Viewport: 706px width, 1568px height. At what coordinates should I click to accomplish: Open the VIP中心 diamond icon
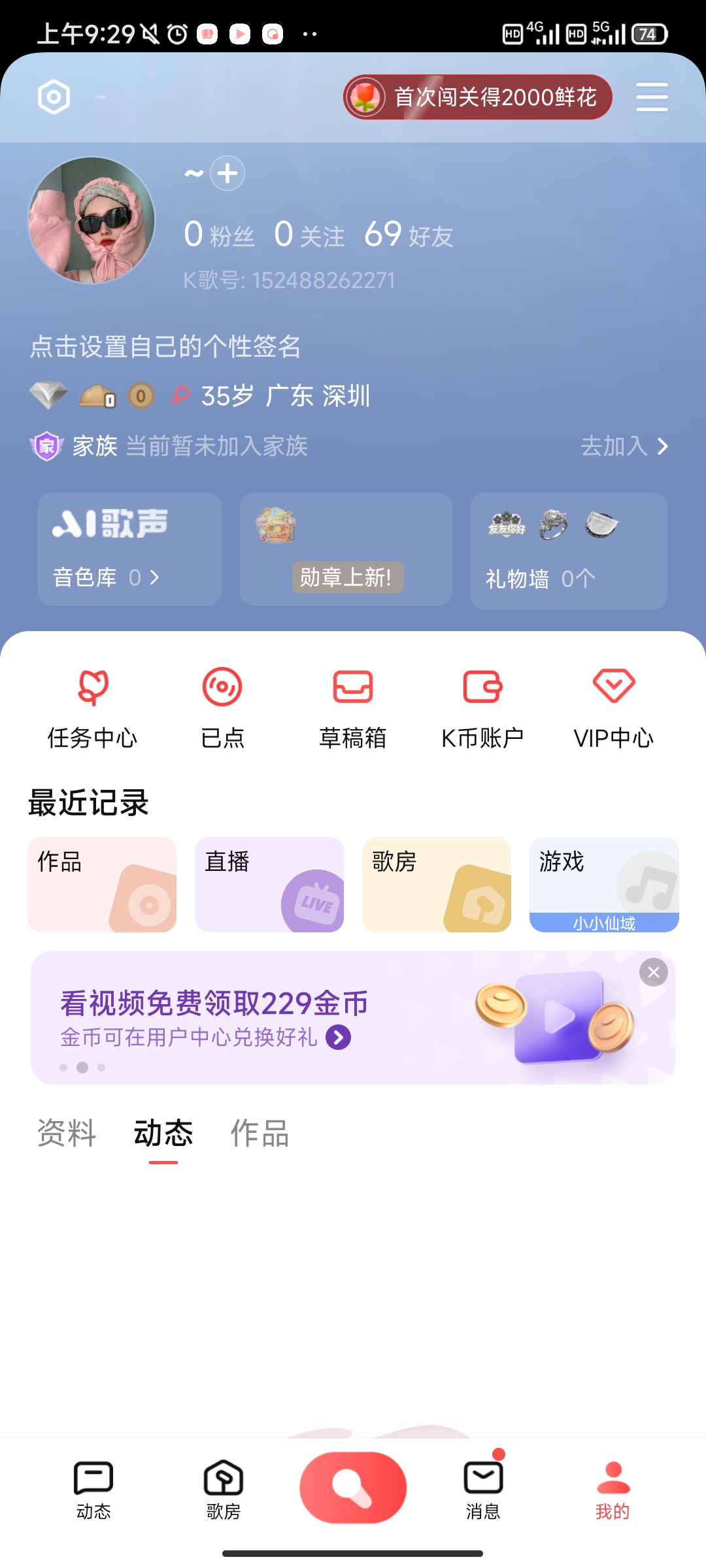click(x=613, y=709)
